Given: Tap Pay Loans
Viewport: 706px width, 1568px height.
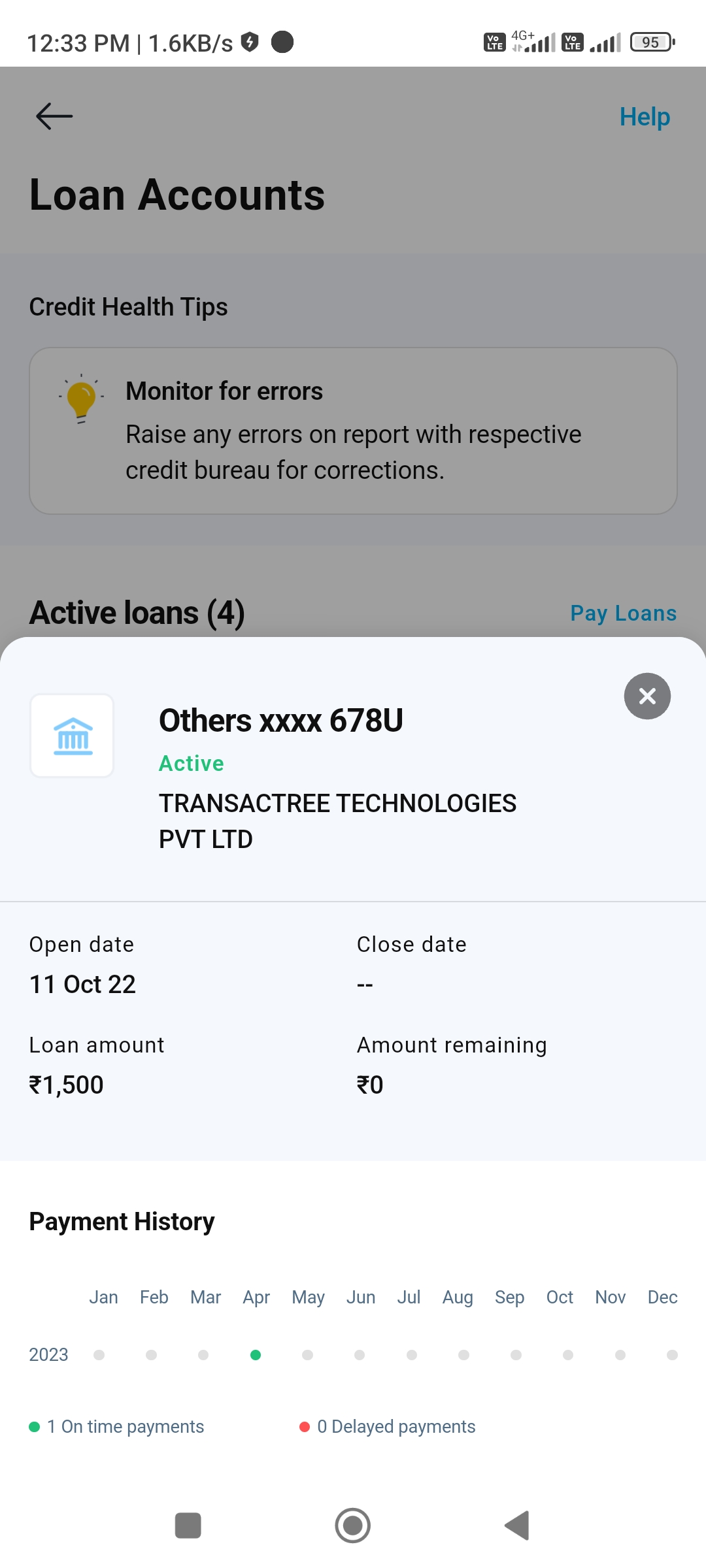Looking at the screenshot, I should (x=623, y=613).
